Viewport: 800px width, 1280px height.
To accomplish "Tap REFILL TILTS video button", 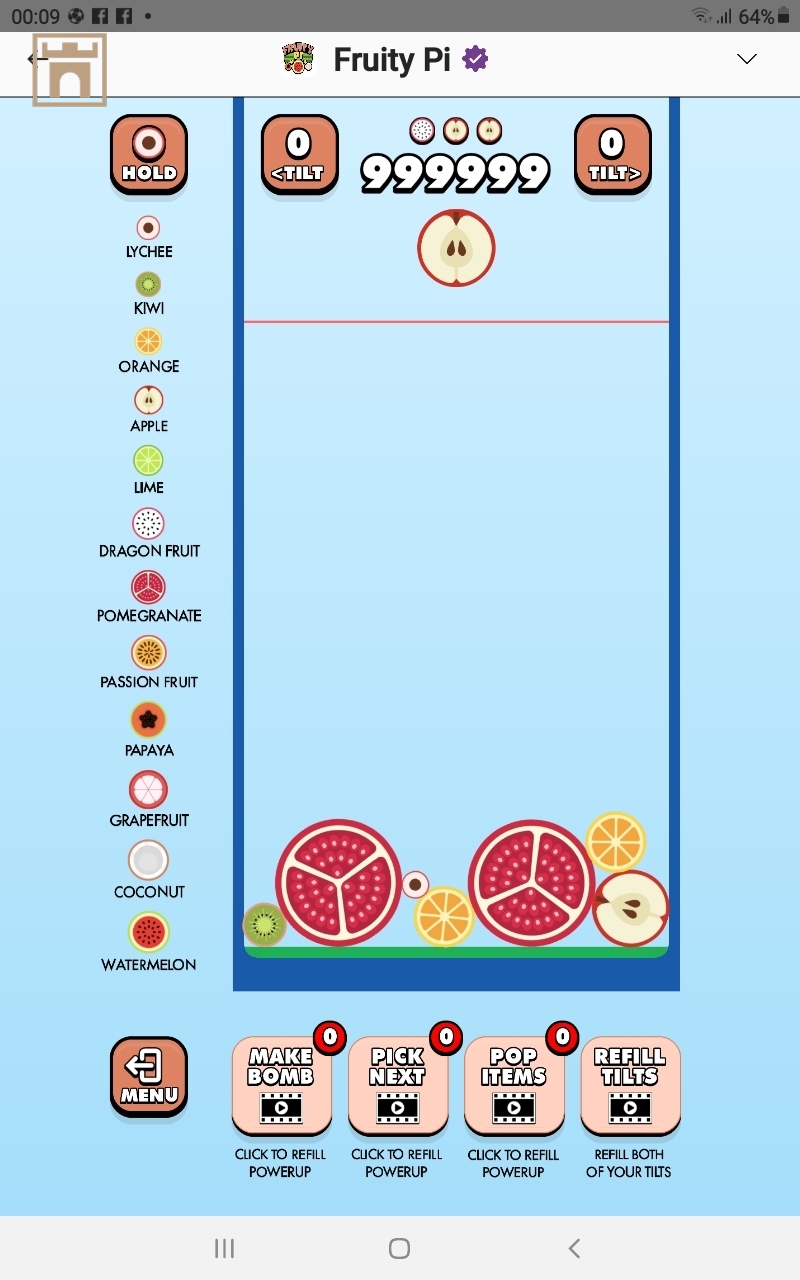I will 630,1085.
